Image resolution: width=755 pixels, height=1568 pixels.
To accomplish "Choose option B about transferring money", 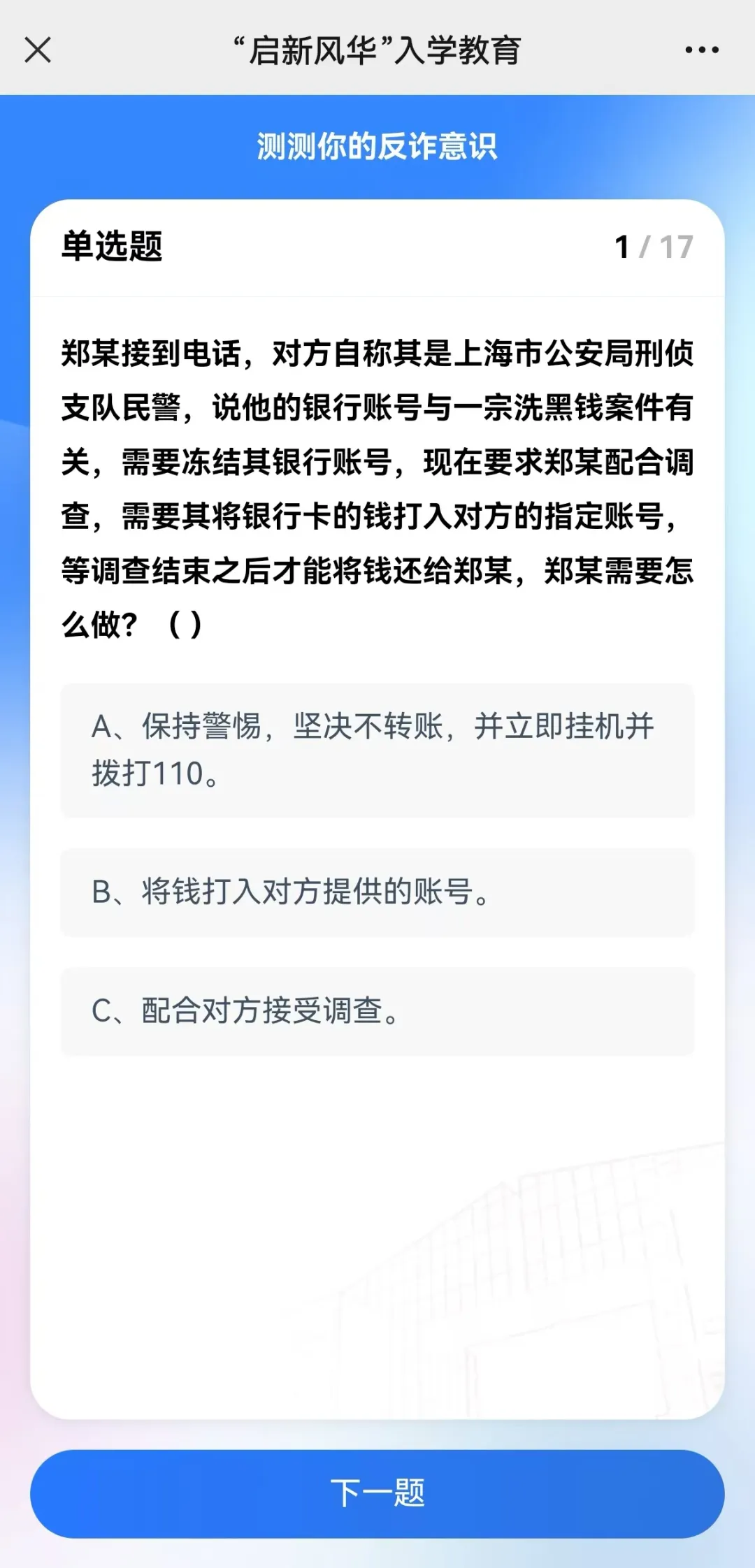I will 377,891.
